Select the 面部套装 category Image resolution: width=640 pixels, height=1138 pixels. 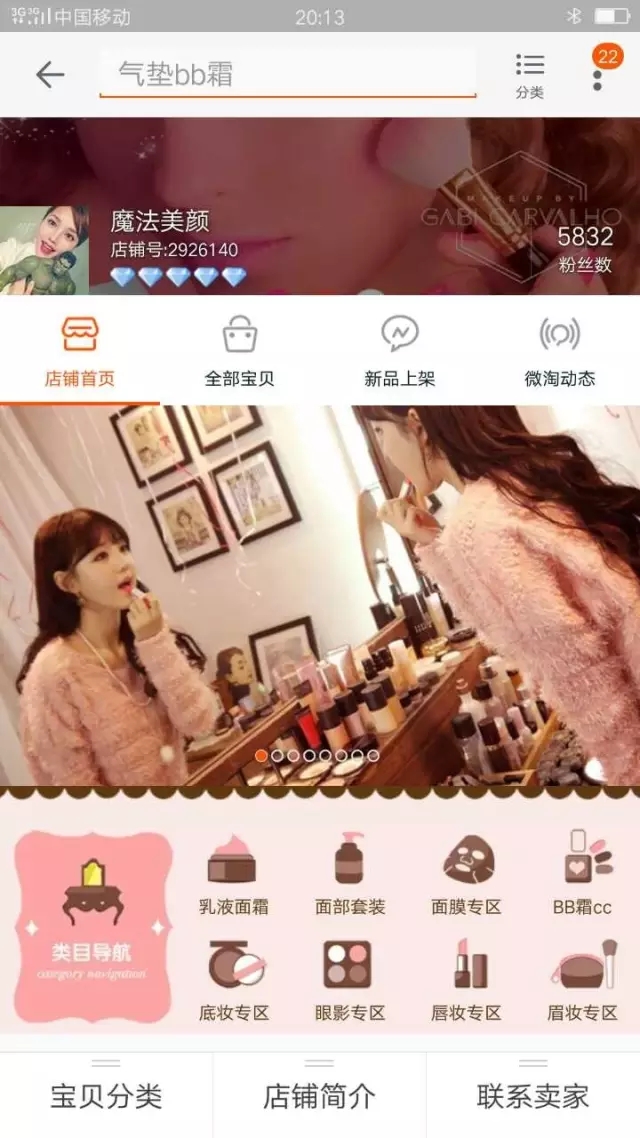pos(349,875)
